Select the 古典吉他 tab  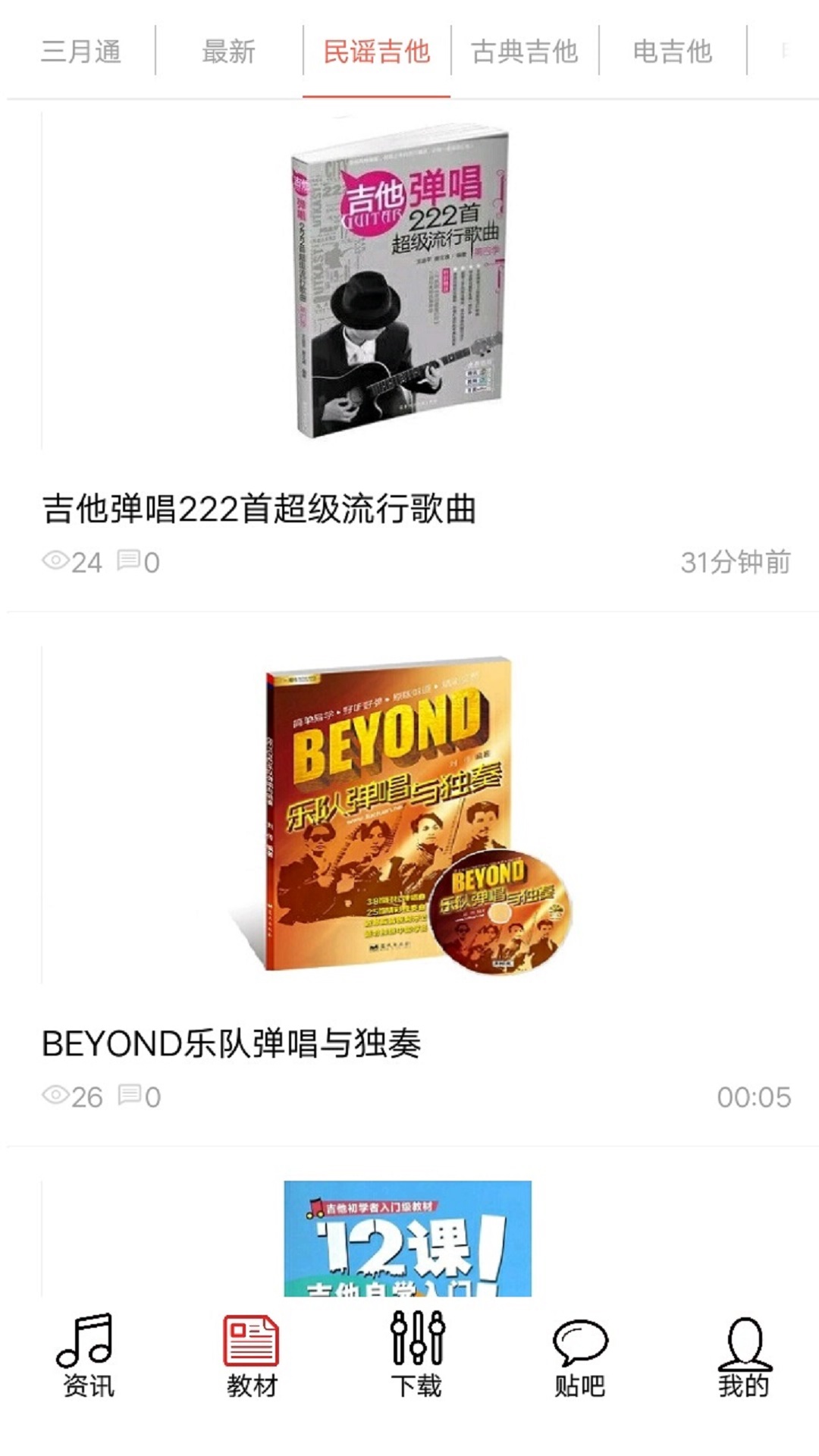(526, 49)
